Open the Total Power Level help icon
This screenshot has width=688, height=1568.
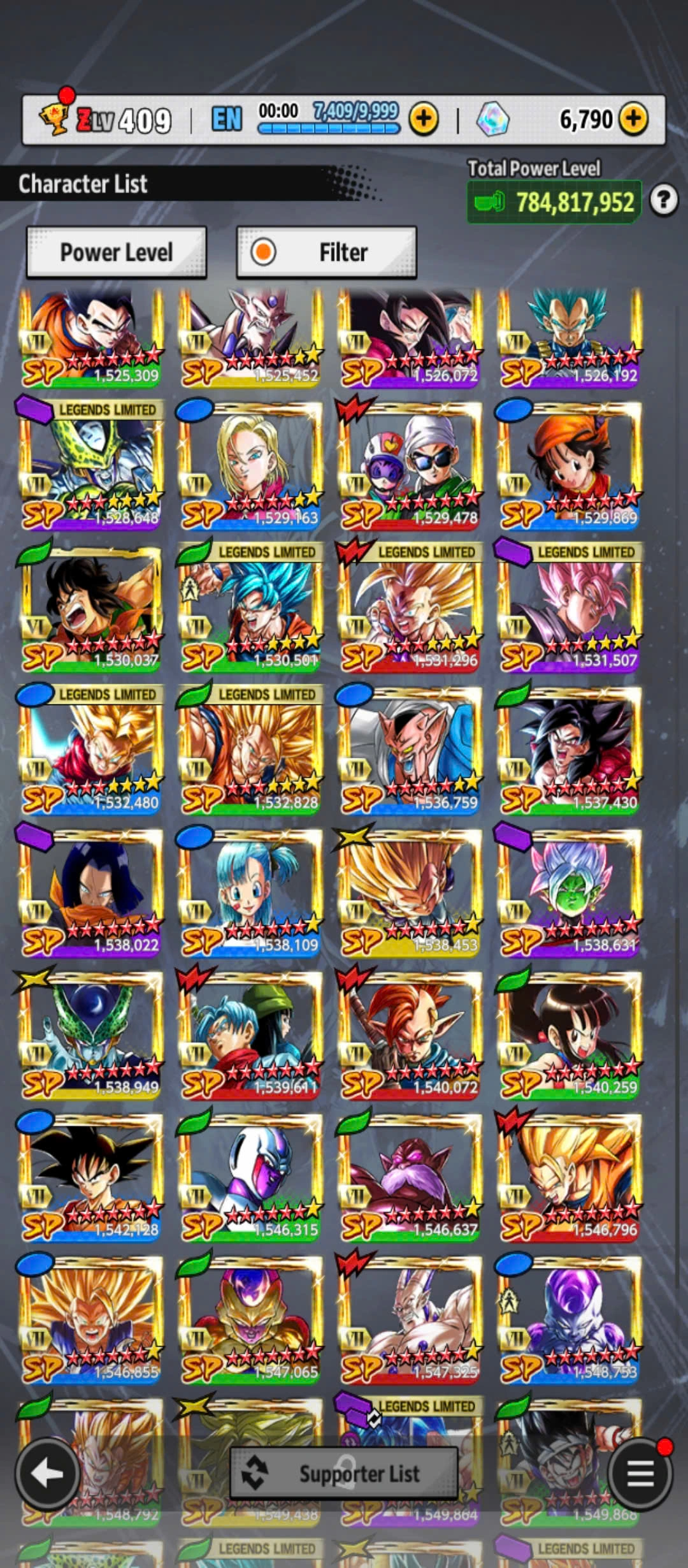(663, 201)
